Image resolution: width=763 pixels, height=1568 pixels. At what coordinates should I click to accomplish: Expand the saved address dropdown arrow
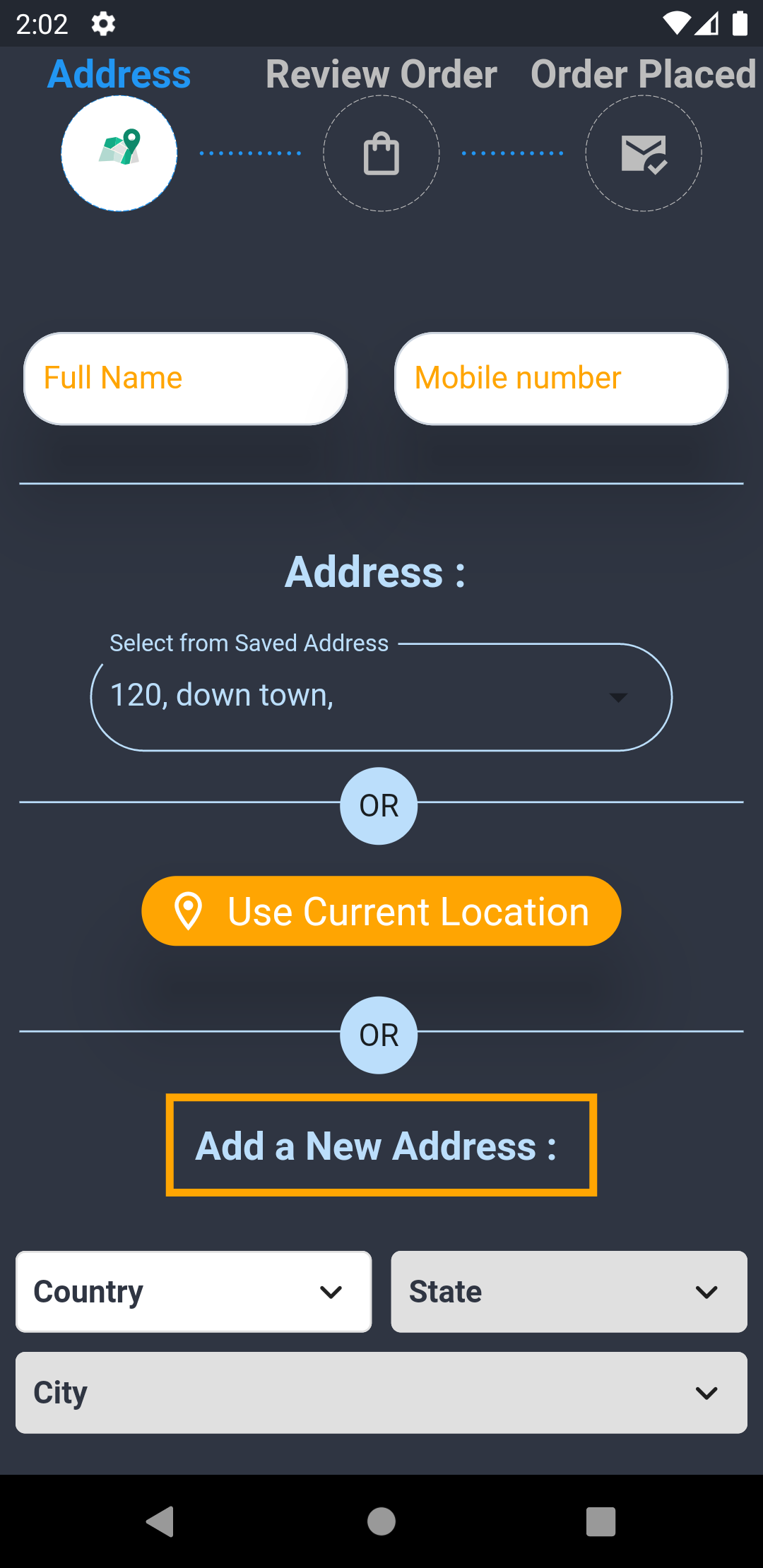(x=618, y=698)
